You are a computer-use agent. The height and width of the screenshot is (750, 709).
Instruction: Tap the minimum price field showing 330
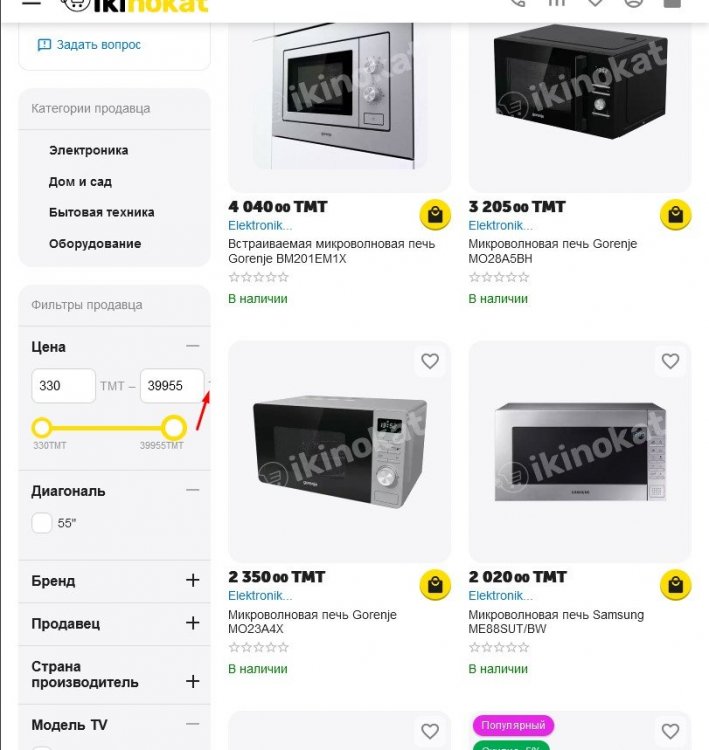(63, 385)
